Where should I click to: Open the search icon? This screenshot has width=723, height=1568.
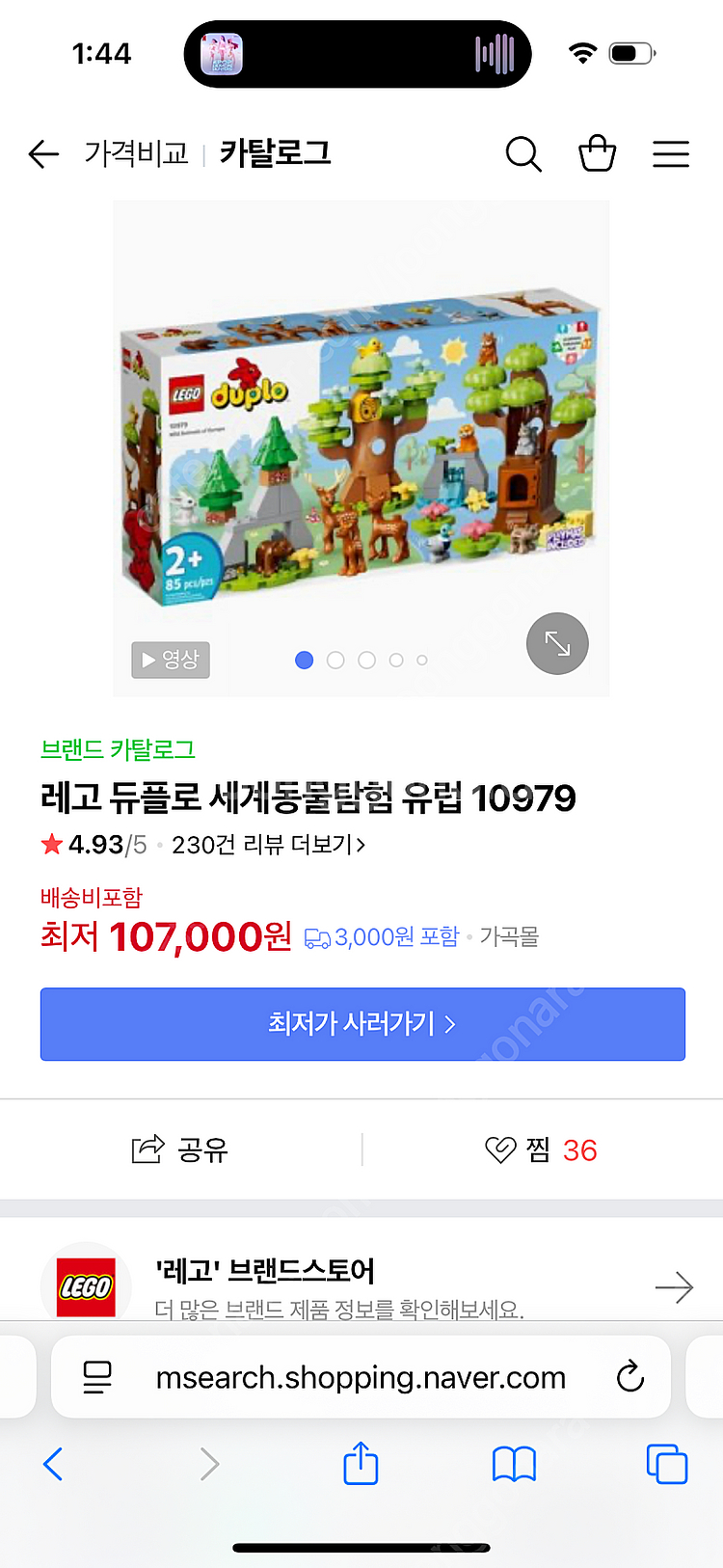coord(523,153)
